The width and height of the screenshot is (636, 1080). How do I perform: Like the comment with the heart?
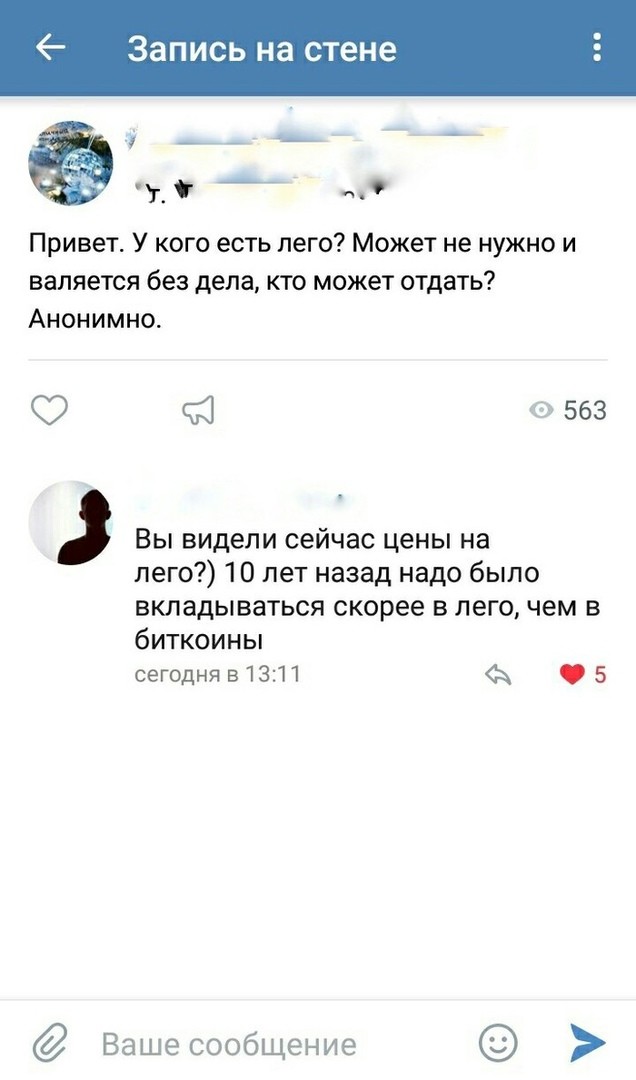(x=572, y=675)
